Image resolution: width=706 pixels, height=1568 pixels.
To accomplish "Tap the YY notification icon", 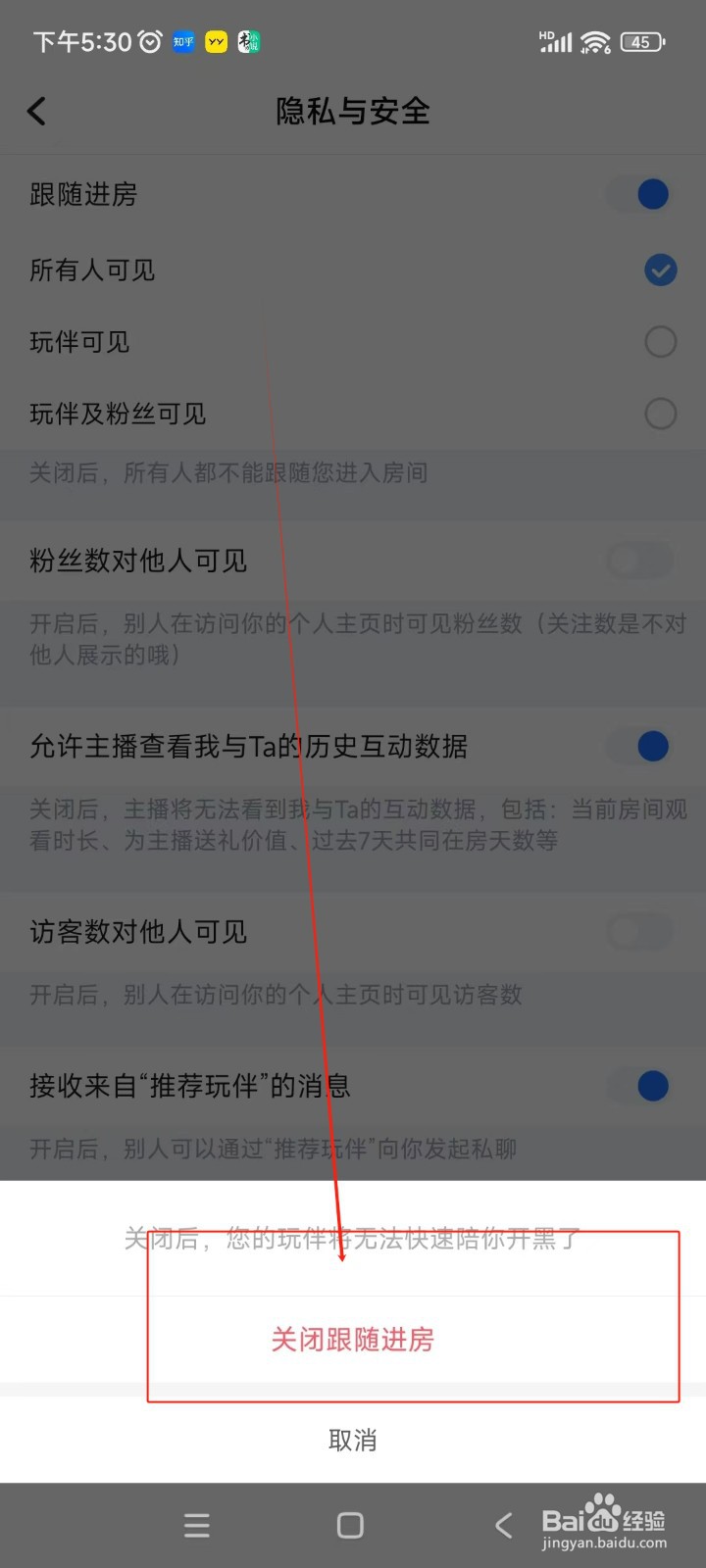I will click(x=216, y=41).
